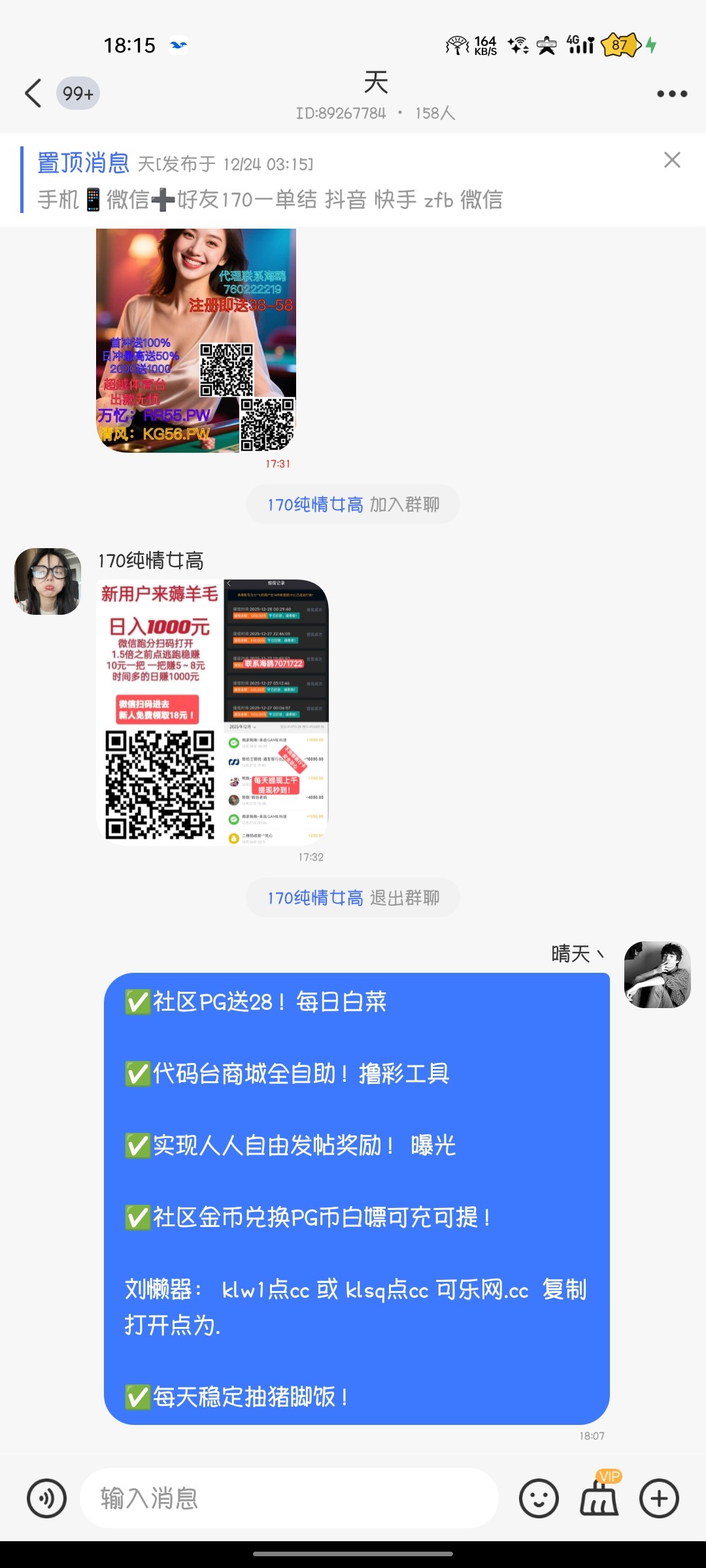
Task: Open the three-dot more options menu
Action: coord(671,93)
